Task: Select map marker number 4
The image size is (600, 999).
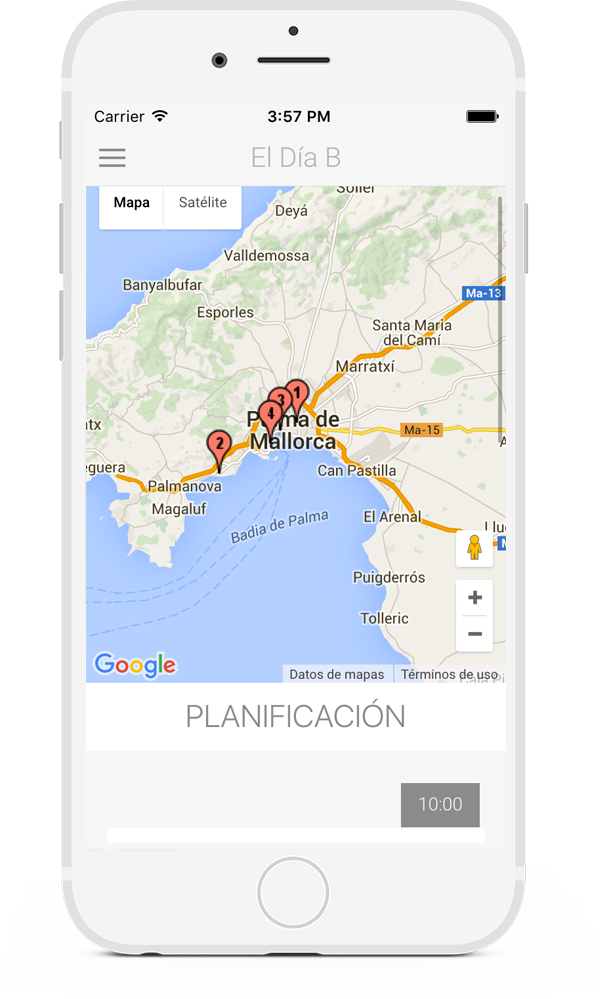Action: [271, 419]
